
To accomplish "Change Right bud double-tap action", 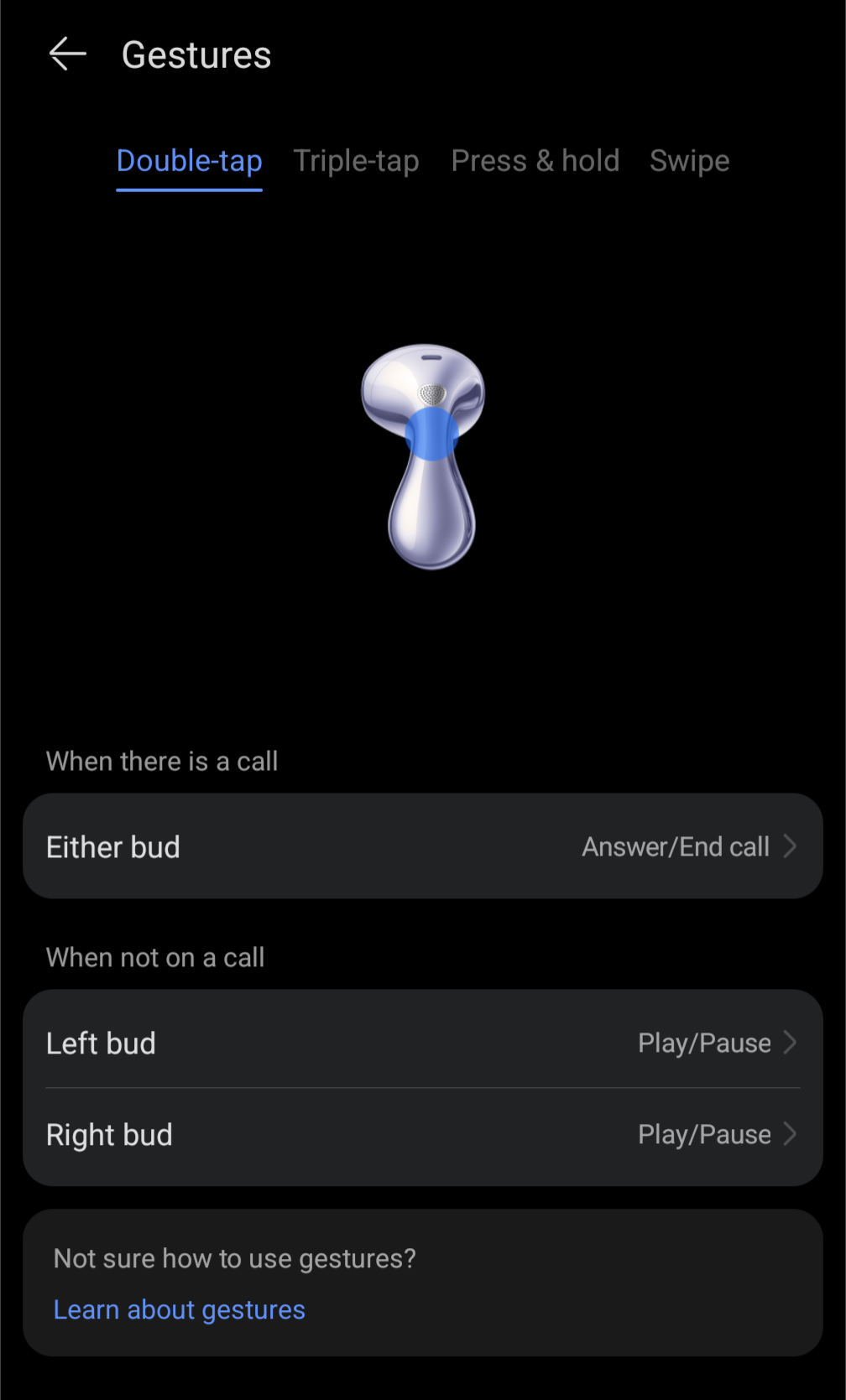I will click(x=423, y=1134).
